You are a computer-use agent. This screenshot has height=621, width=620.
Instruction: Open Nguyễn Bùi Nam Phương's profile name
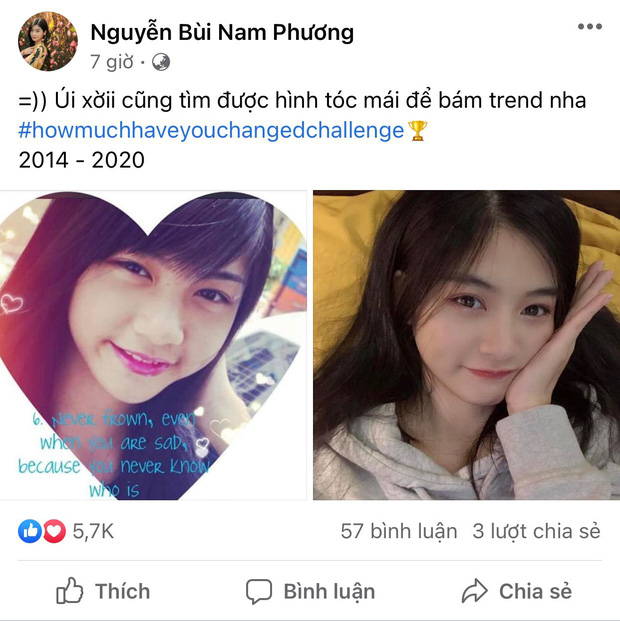(x=222, y=32)
